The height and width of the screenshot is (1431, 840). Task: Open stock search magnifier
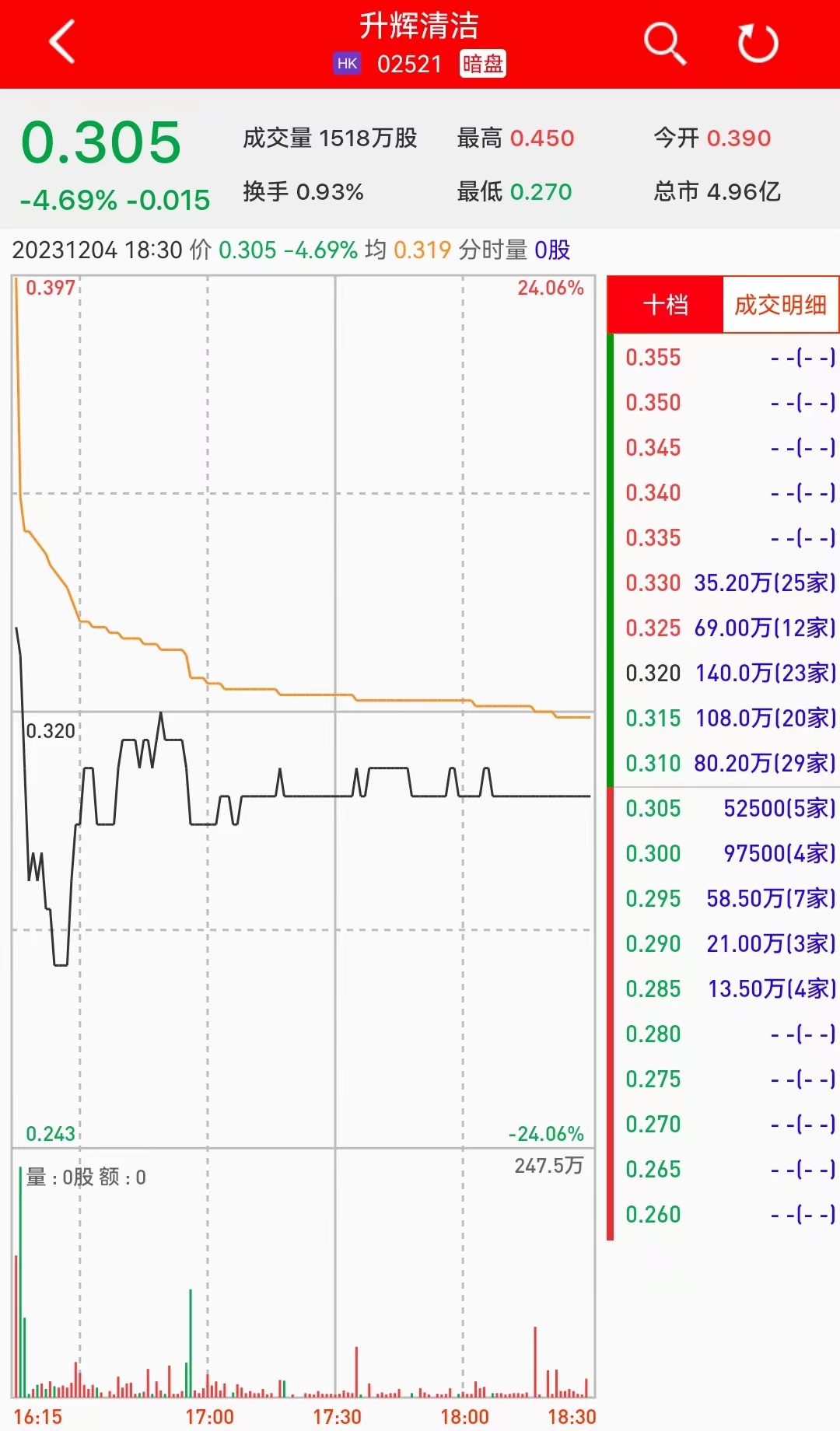[x=665, y=43]
